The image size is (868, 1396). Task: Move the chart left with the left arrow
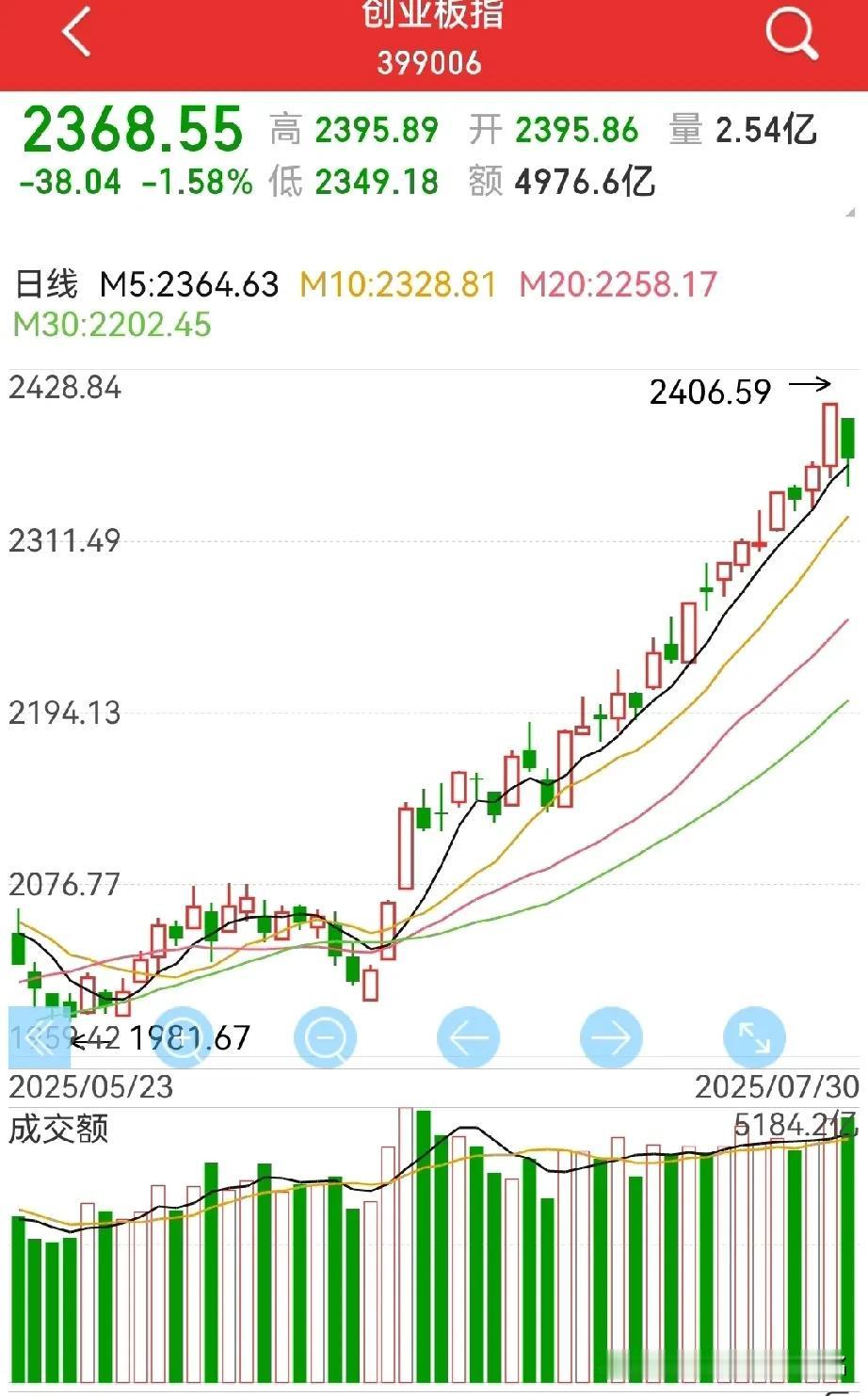pos(469,1038)
